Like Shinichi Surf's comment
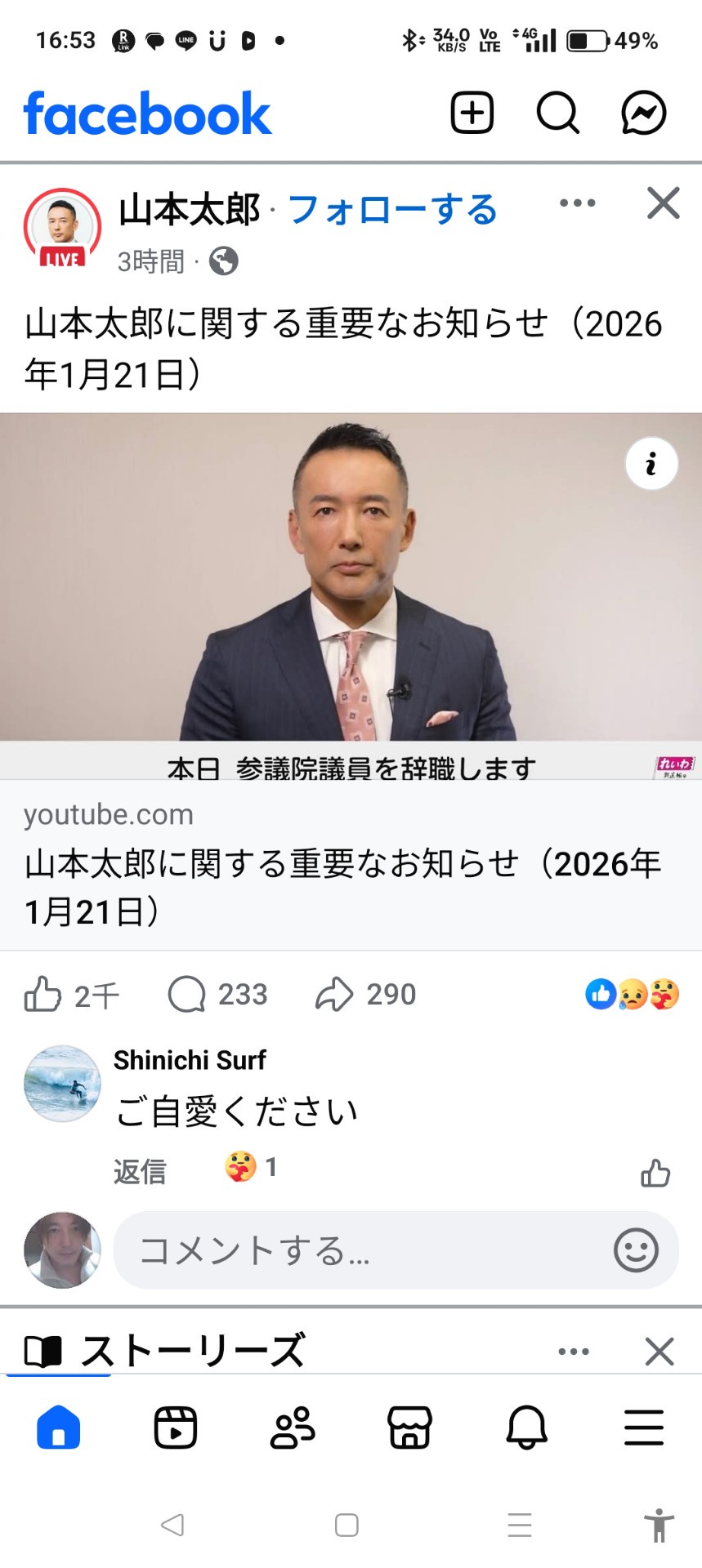 tap(655, 1173)
